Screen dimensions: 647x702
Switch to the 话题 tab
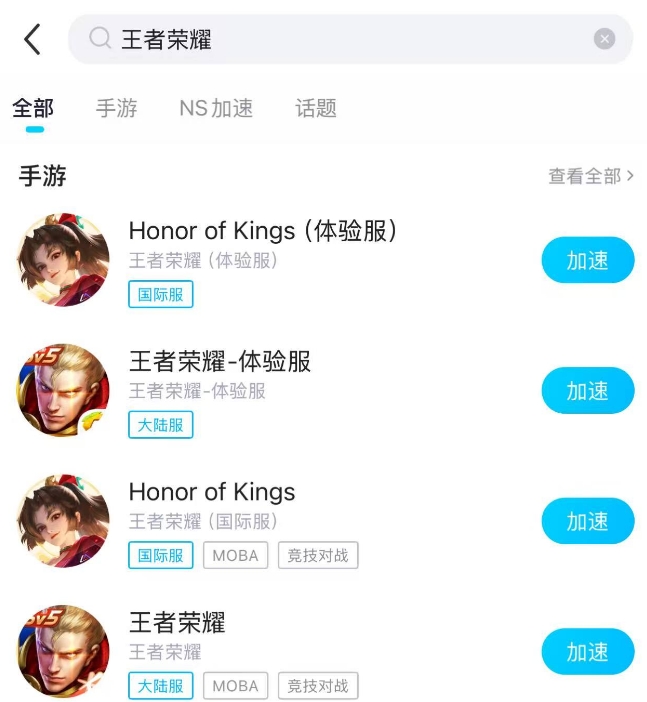[x=316, y=108]
